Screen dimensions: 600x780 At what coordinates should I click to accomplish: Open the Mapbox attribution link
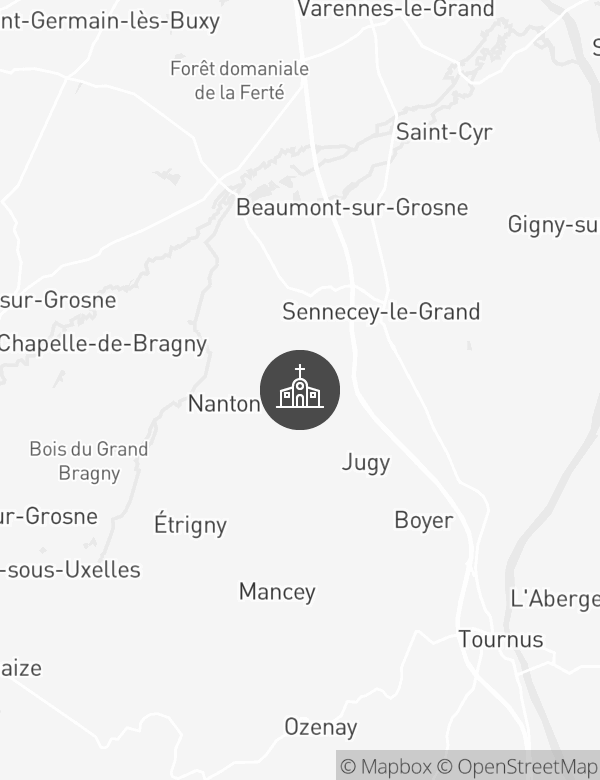coord(386,767)
